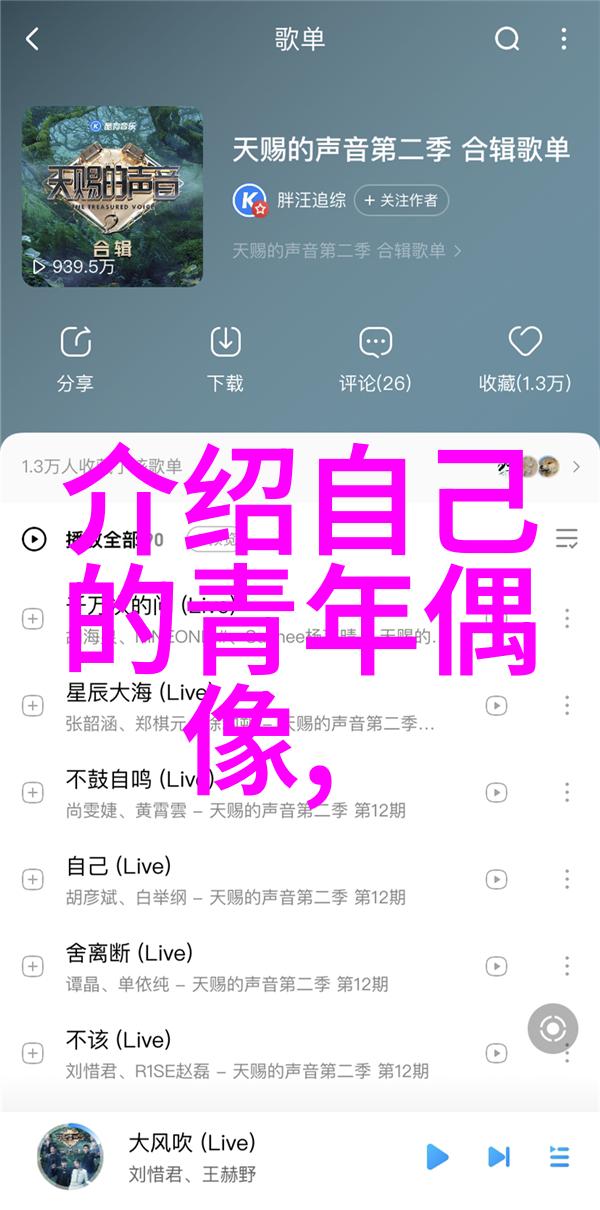Screen dimensions: 600x1210
Task: Open the multi-select icon beside 播放全部
Action: tap(566, 539)
